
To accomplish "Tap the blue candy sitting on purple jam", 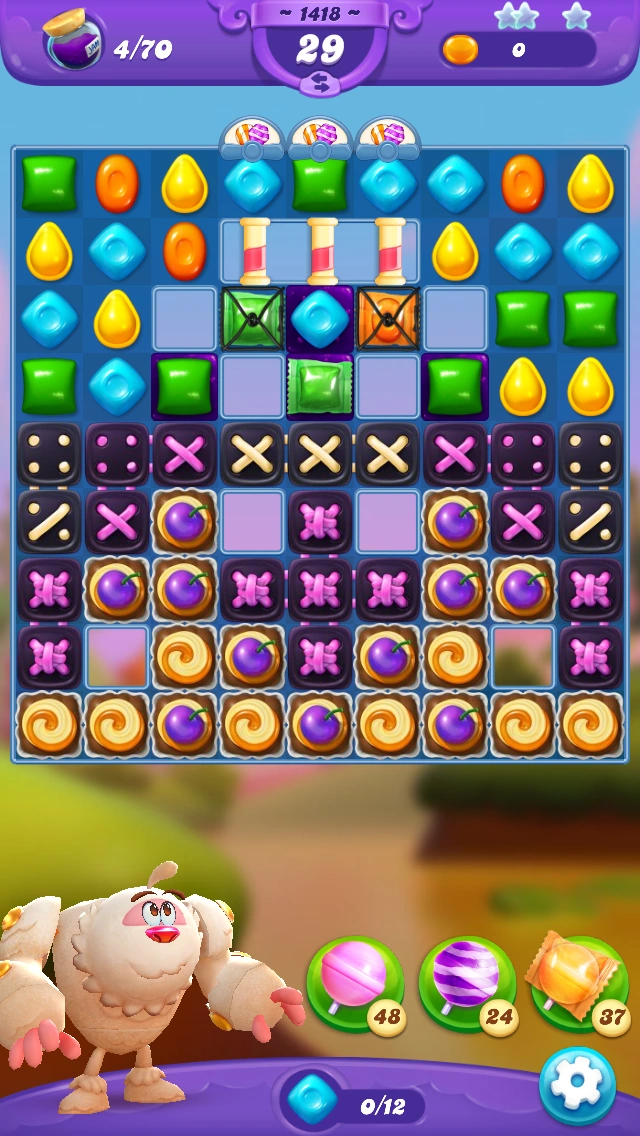I will pos(320,317).
